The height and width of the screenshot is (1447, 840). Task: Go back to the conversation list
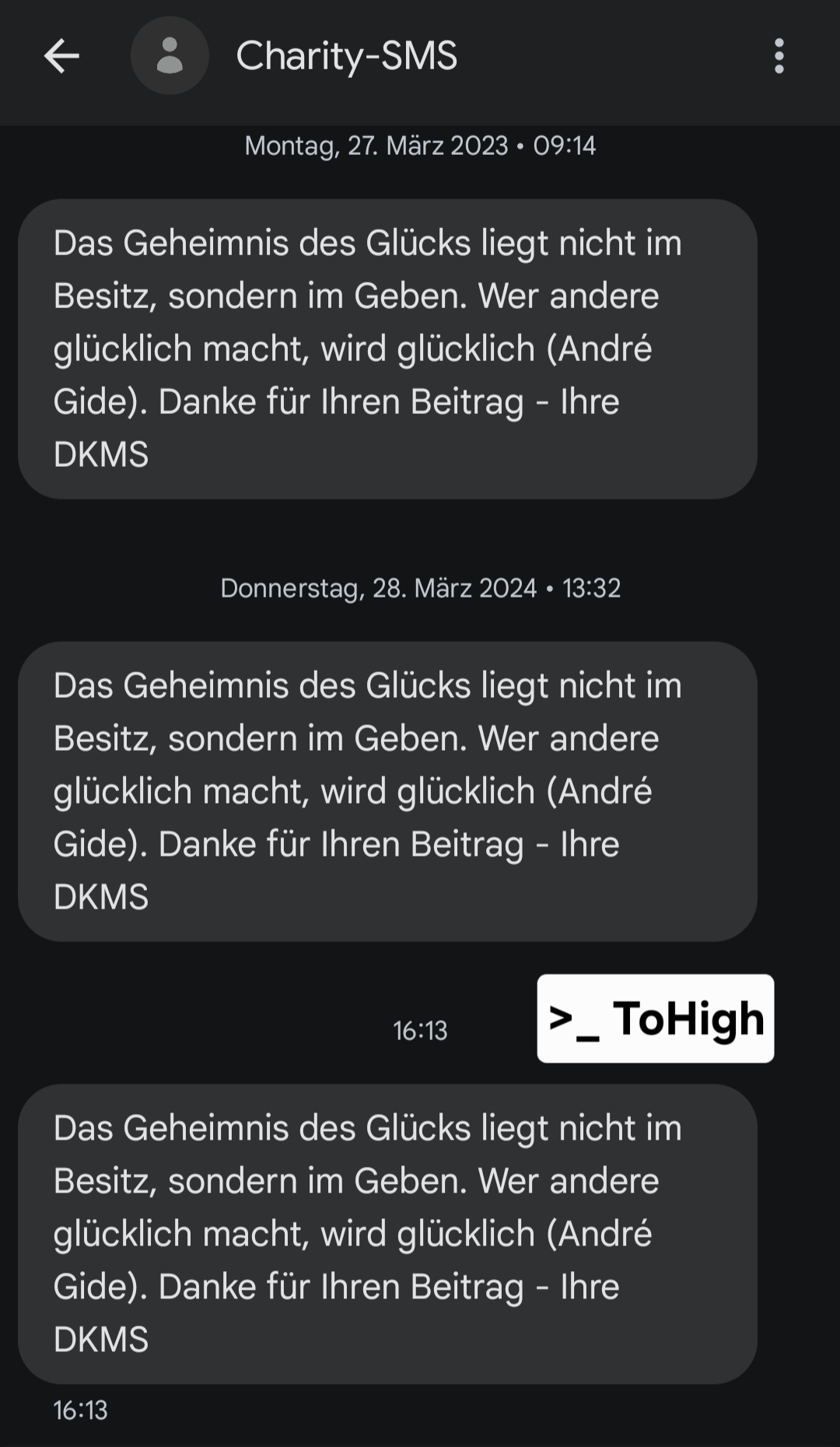61,56
